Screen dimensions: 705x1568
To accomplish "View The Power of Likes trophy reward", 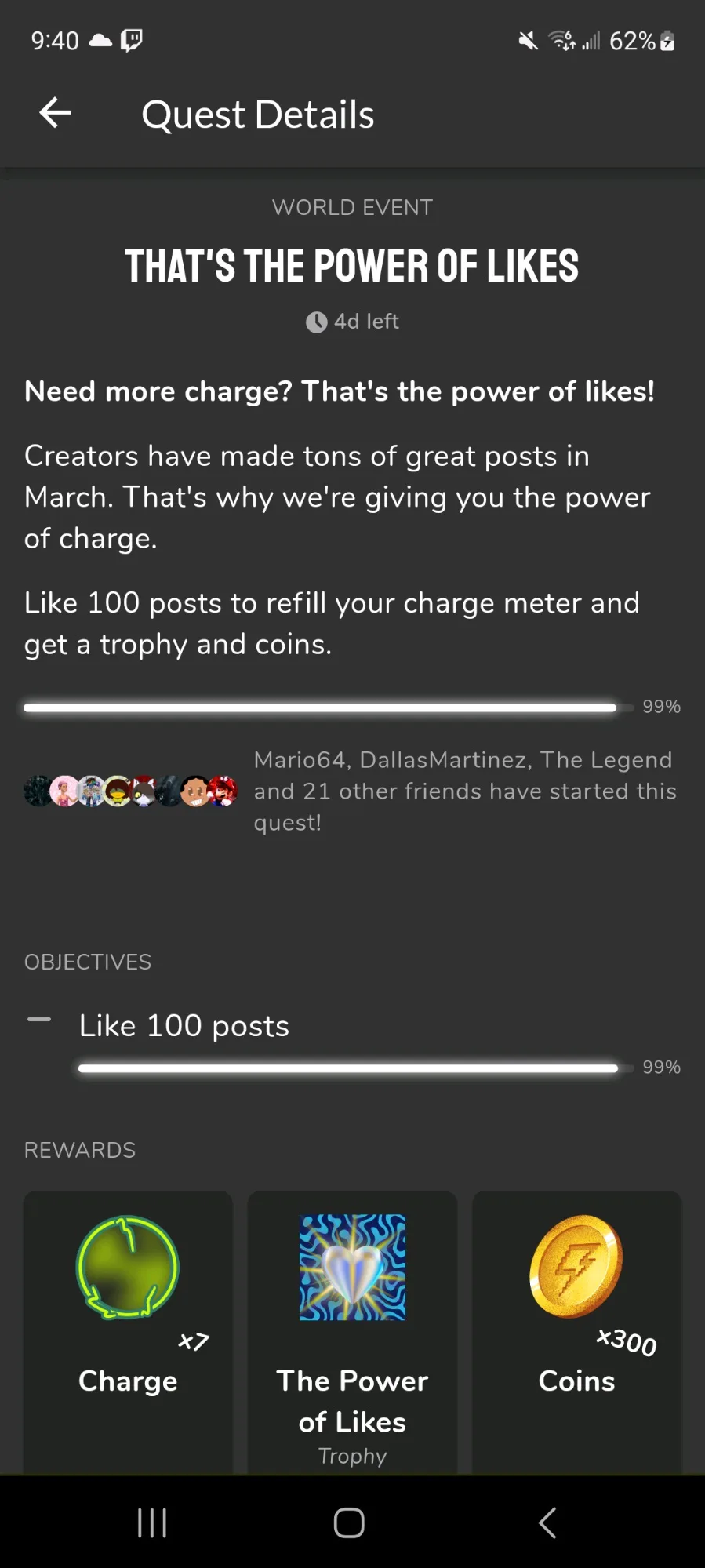I will [352, 1326].
